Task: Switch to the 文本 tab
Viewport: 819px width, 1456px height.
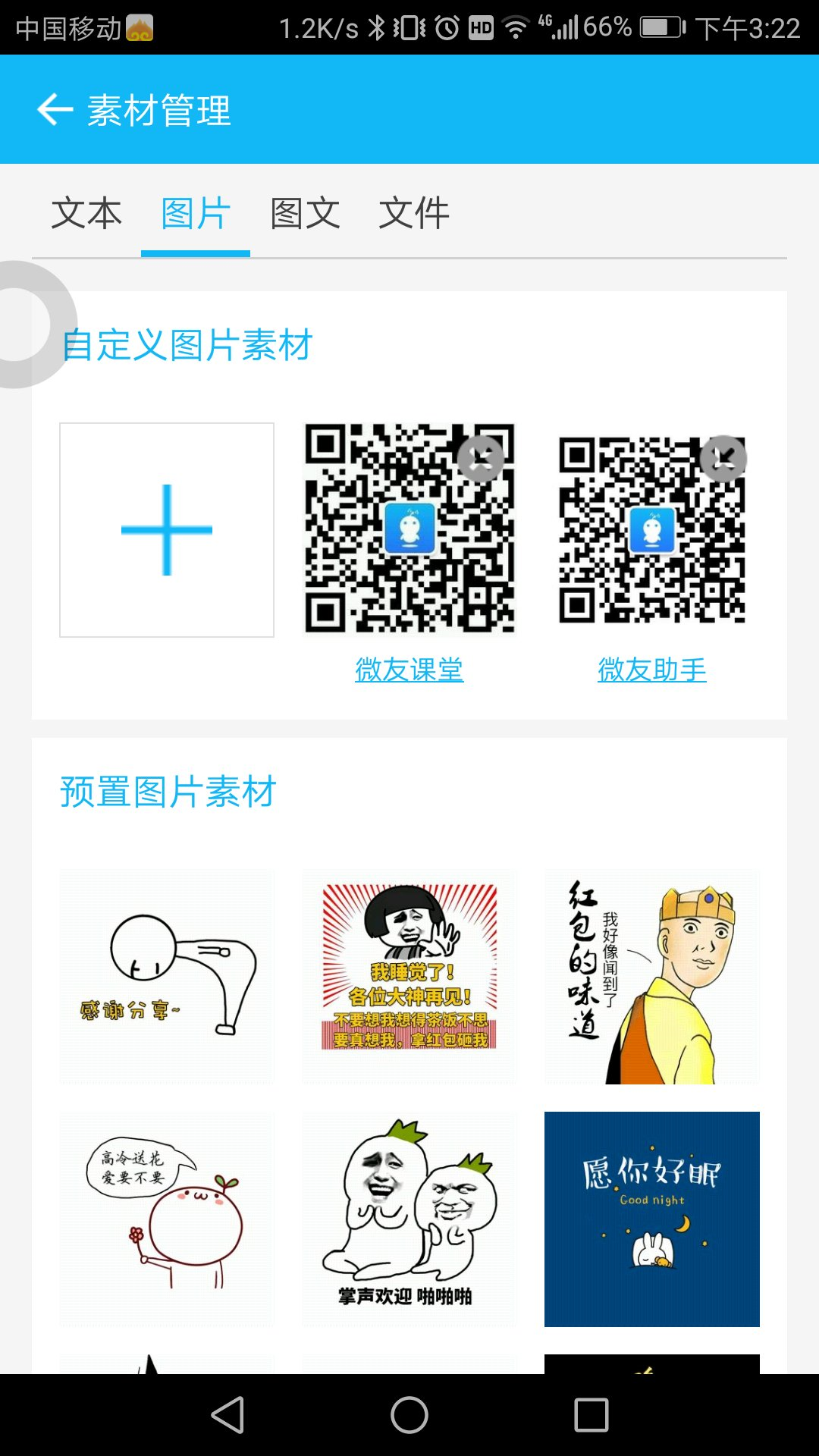Action: (x=86, y=213)
